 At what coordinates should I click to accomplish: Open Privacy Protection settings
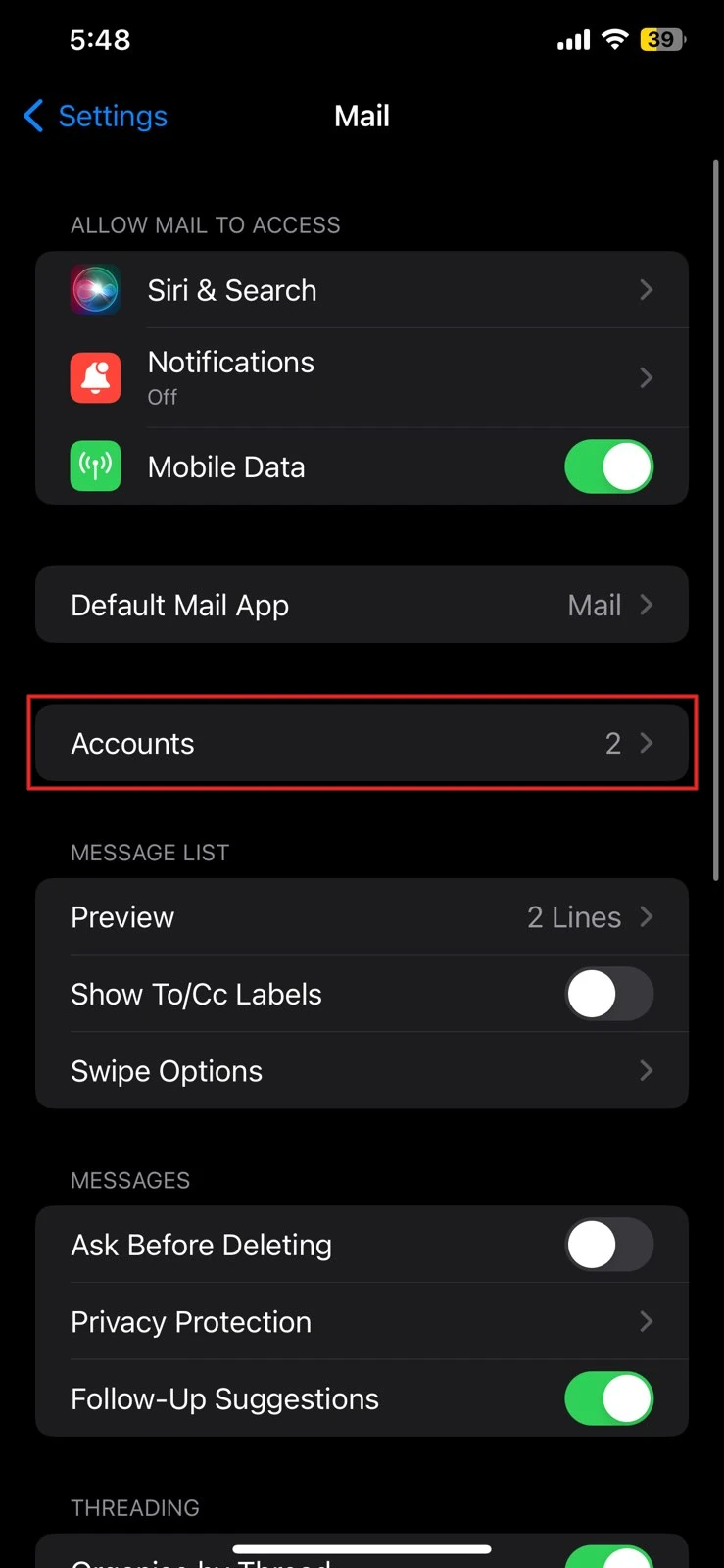361,1322
